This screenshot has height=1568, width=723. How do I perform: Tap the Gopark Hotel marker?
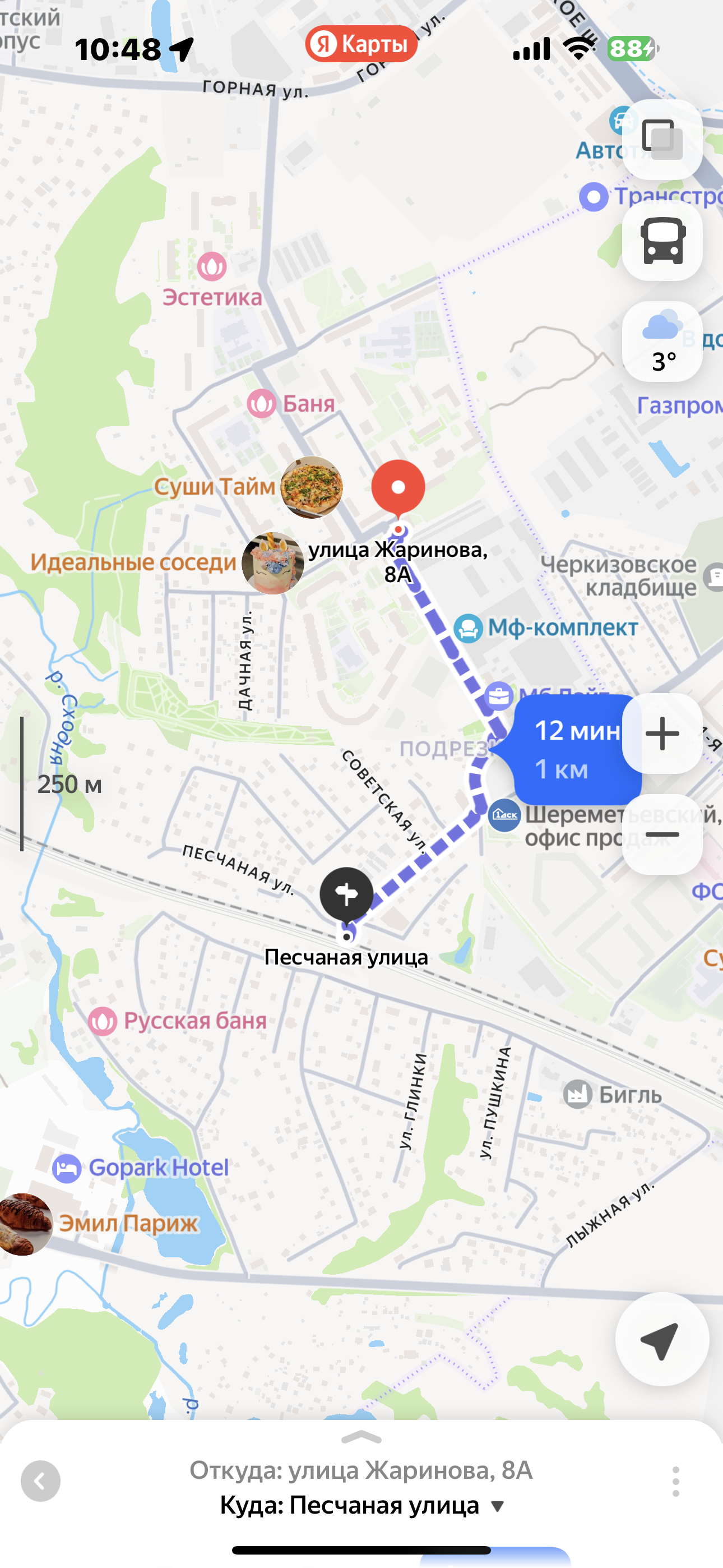click(x=66, y=1169)
